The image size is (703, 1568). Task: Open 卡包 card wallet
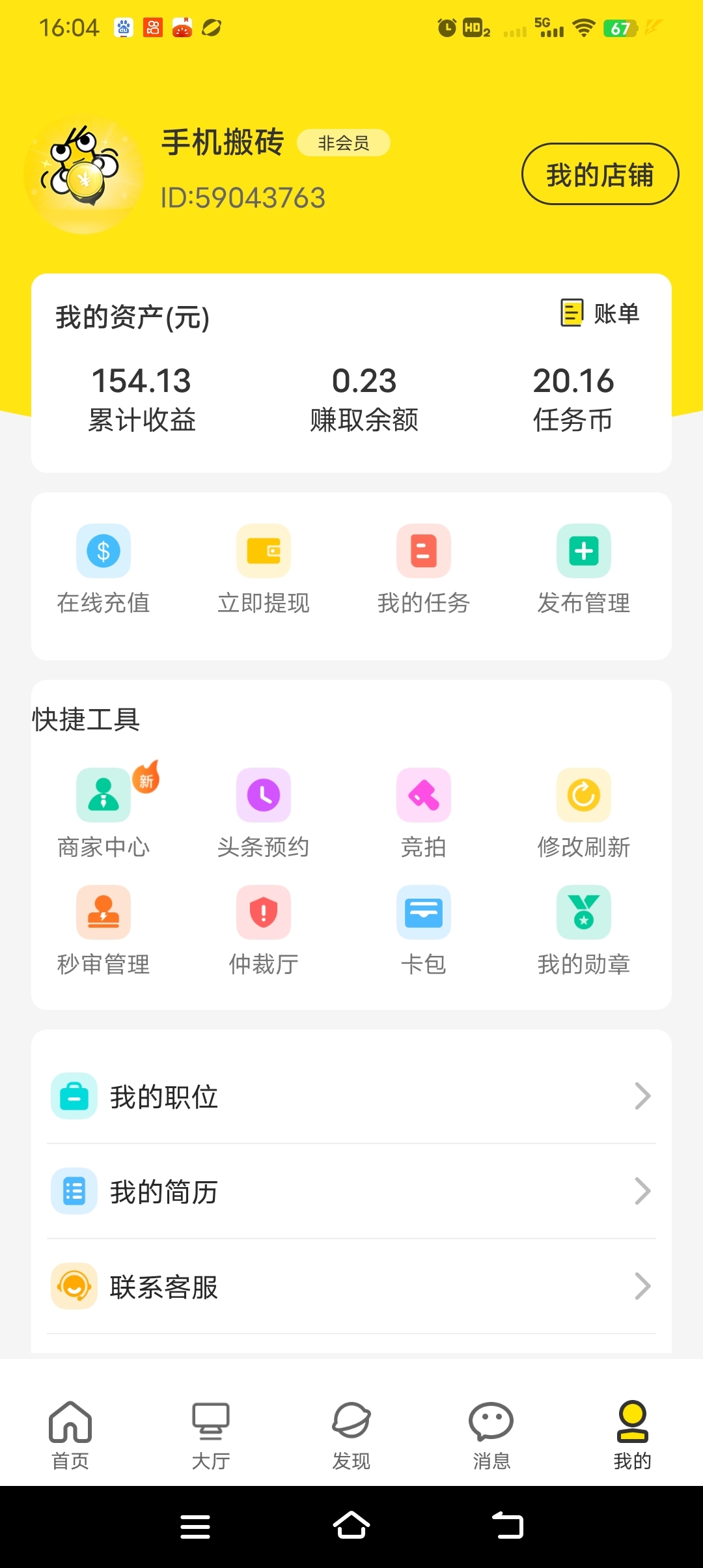pos(423,928)
